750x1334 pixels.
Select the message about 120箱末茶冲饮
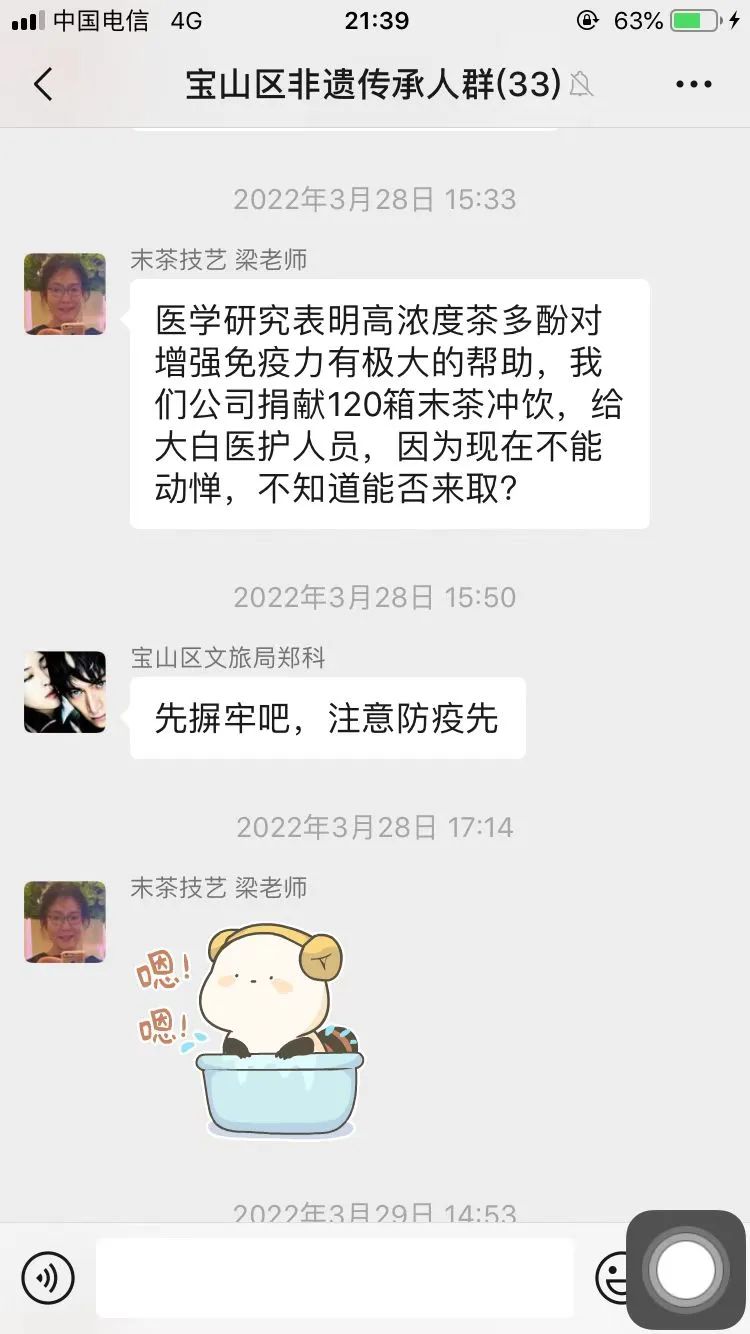[390, 405]
